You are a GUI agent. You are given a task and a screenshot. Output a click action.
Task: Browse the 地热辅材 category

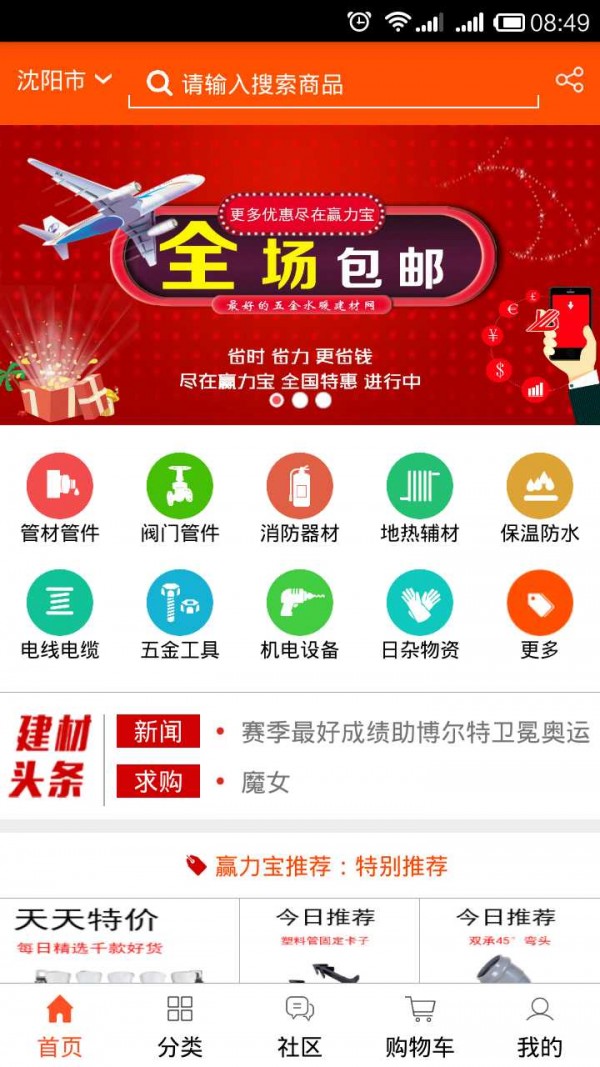tap(420, 498)
